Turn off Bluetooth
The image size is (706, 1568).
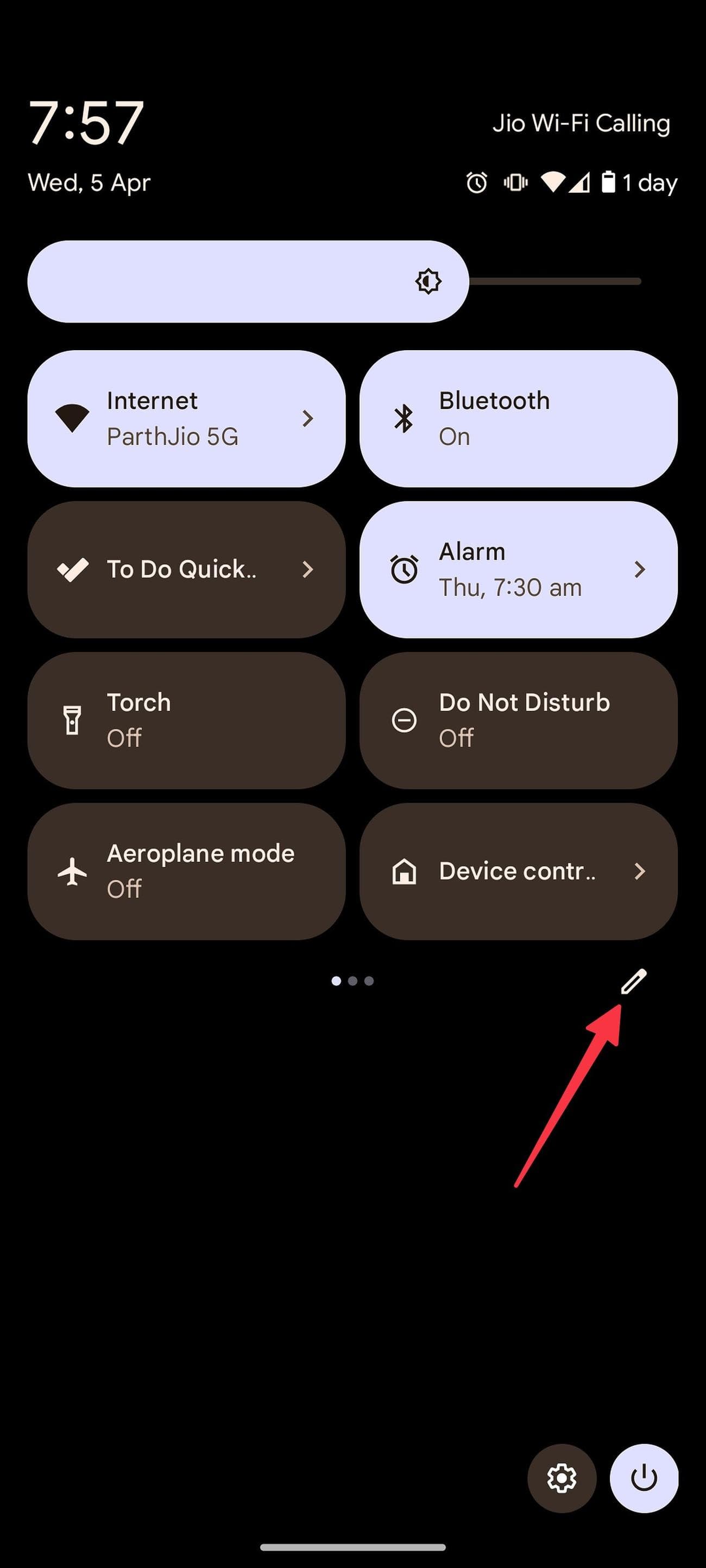(518, 419)
